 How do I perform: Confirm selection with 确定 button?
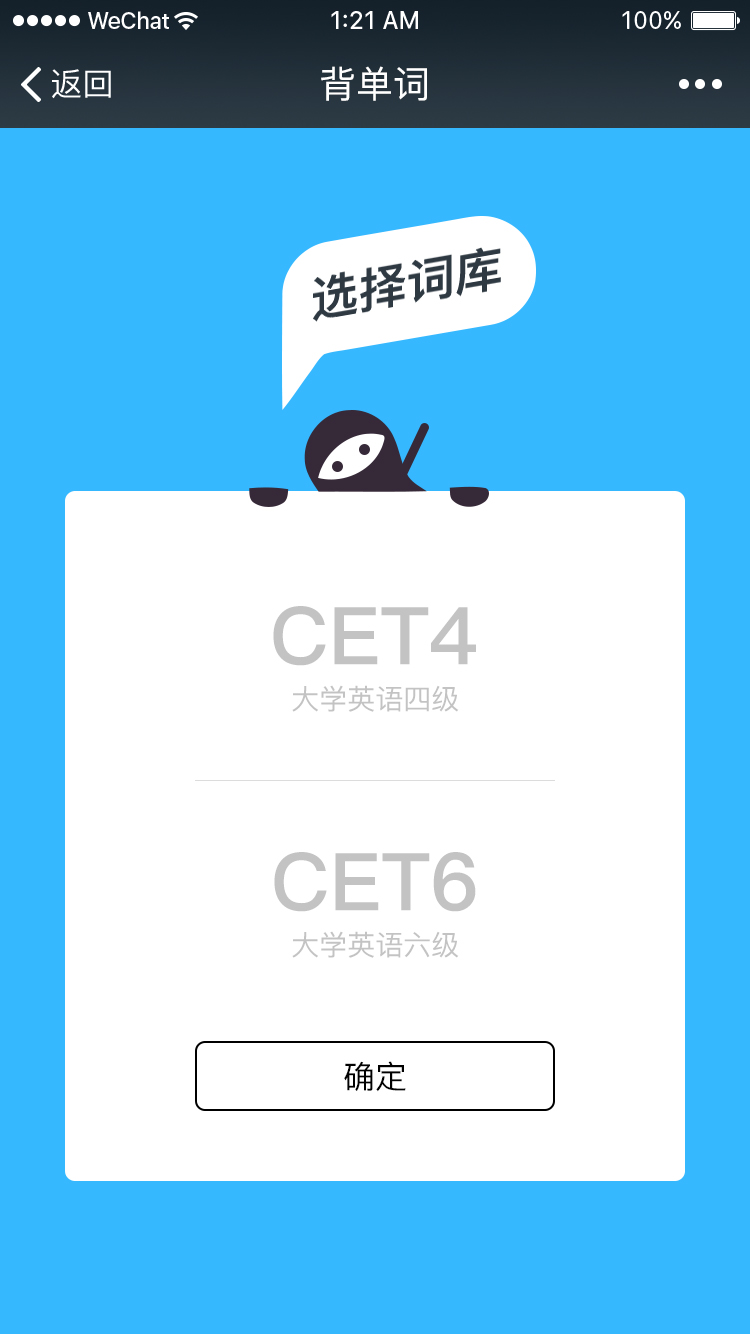374,1076
